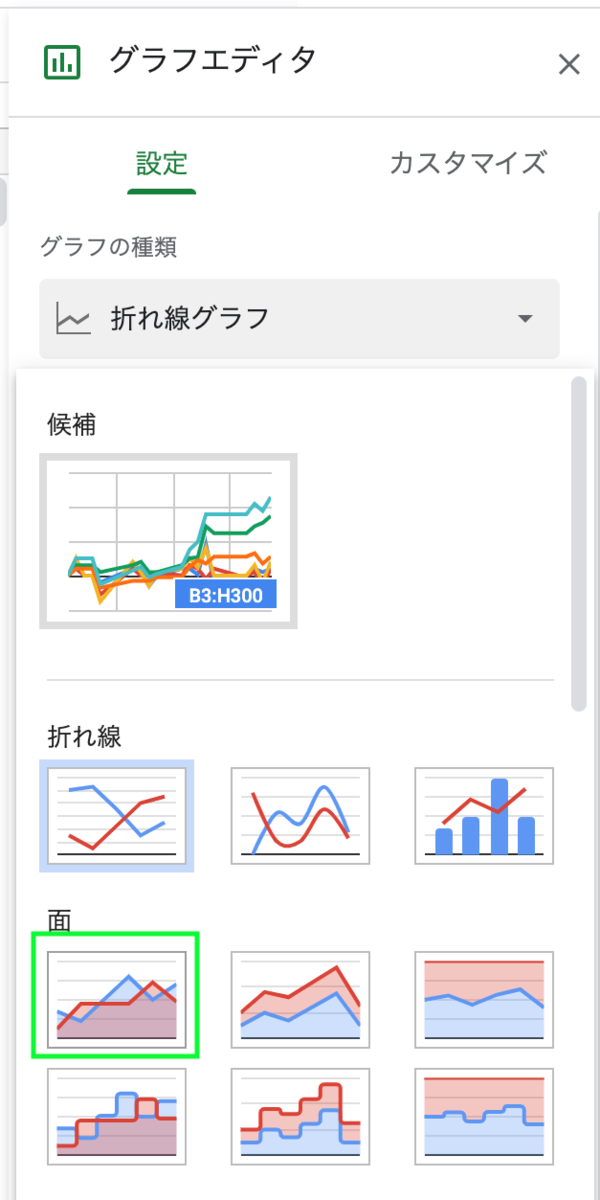
Task: Select the suggested B3:H300 chart
Action: pos(169,541)
